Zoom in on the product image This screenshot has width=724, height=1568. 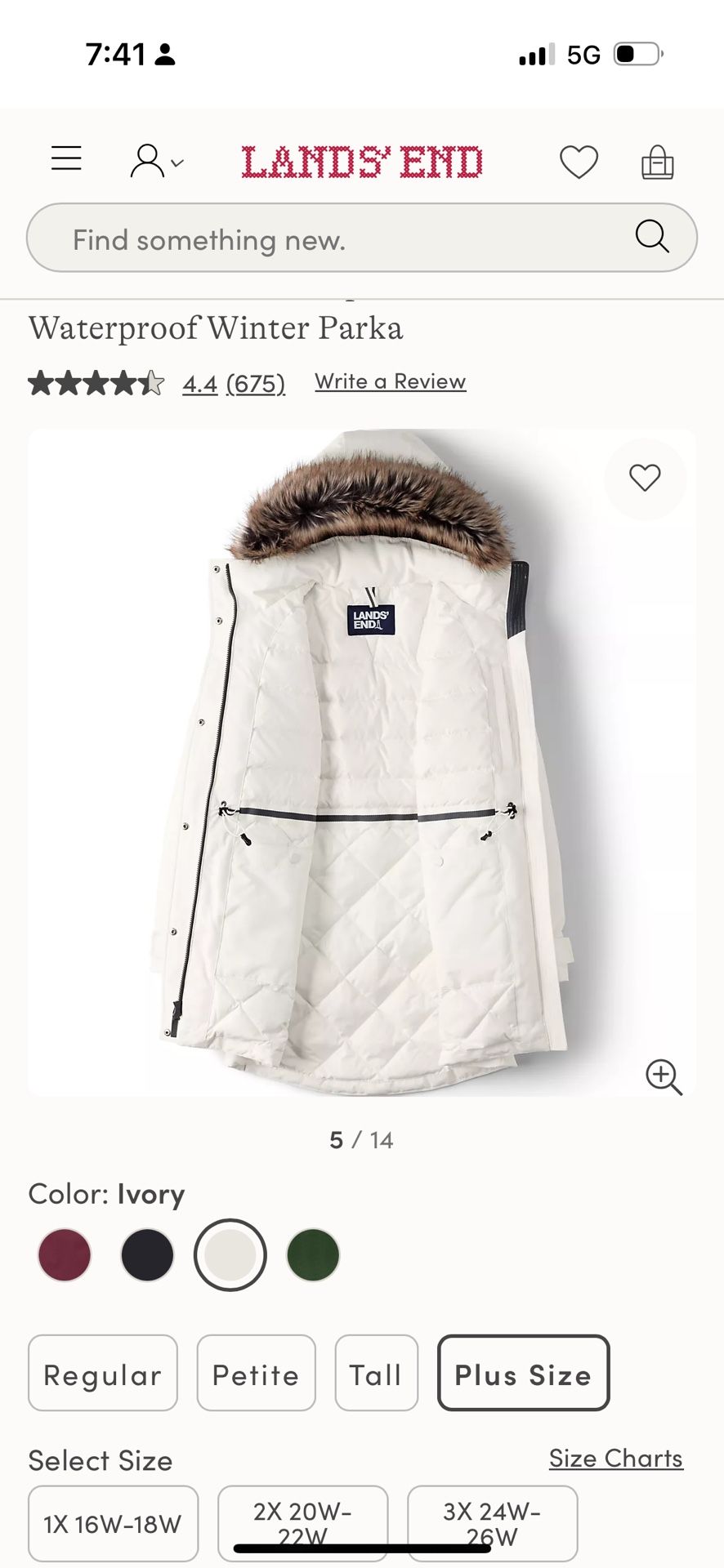[663, 1077]
